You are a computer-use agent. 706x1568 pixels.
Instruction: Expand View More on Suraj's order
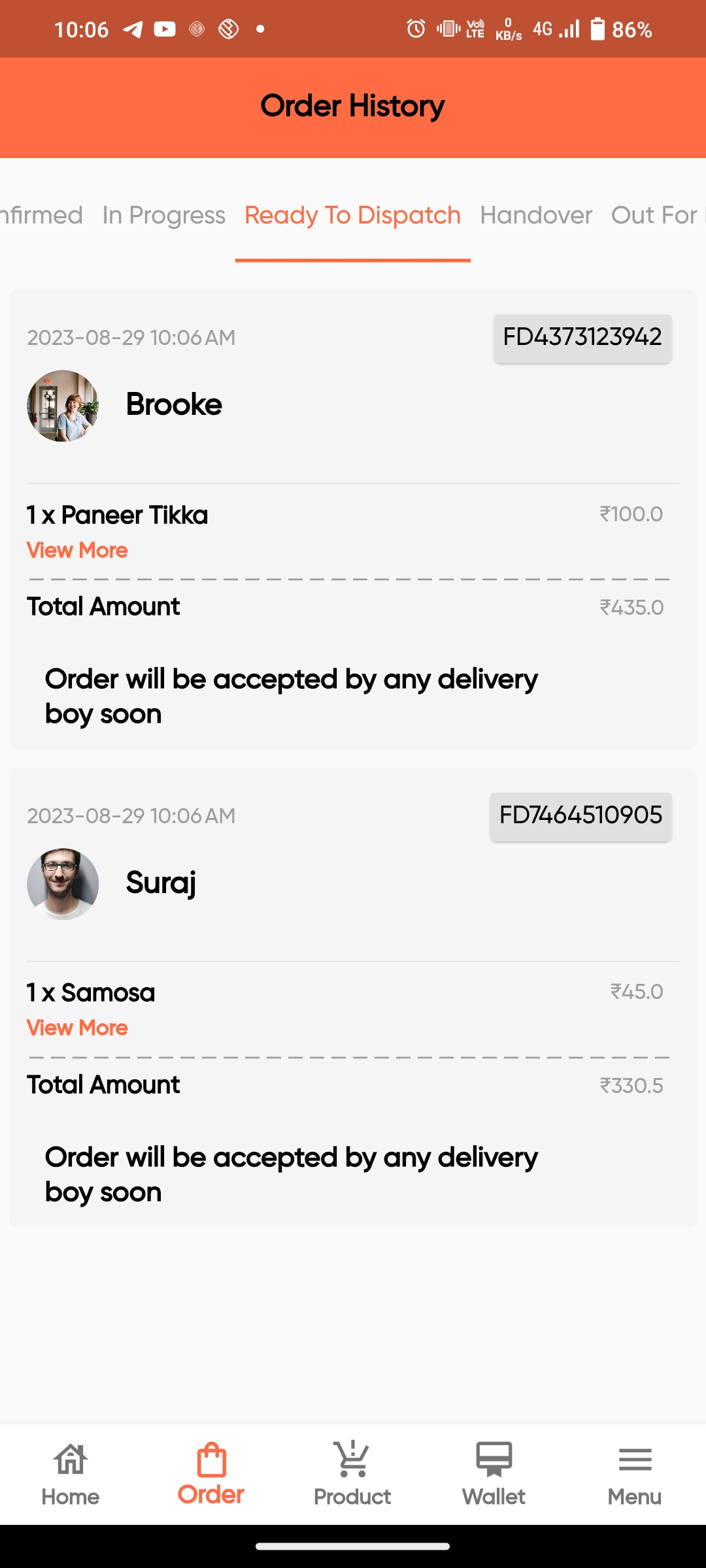point(77,1028)
